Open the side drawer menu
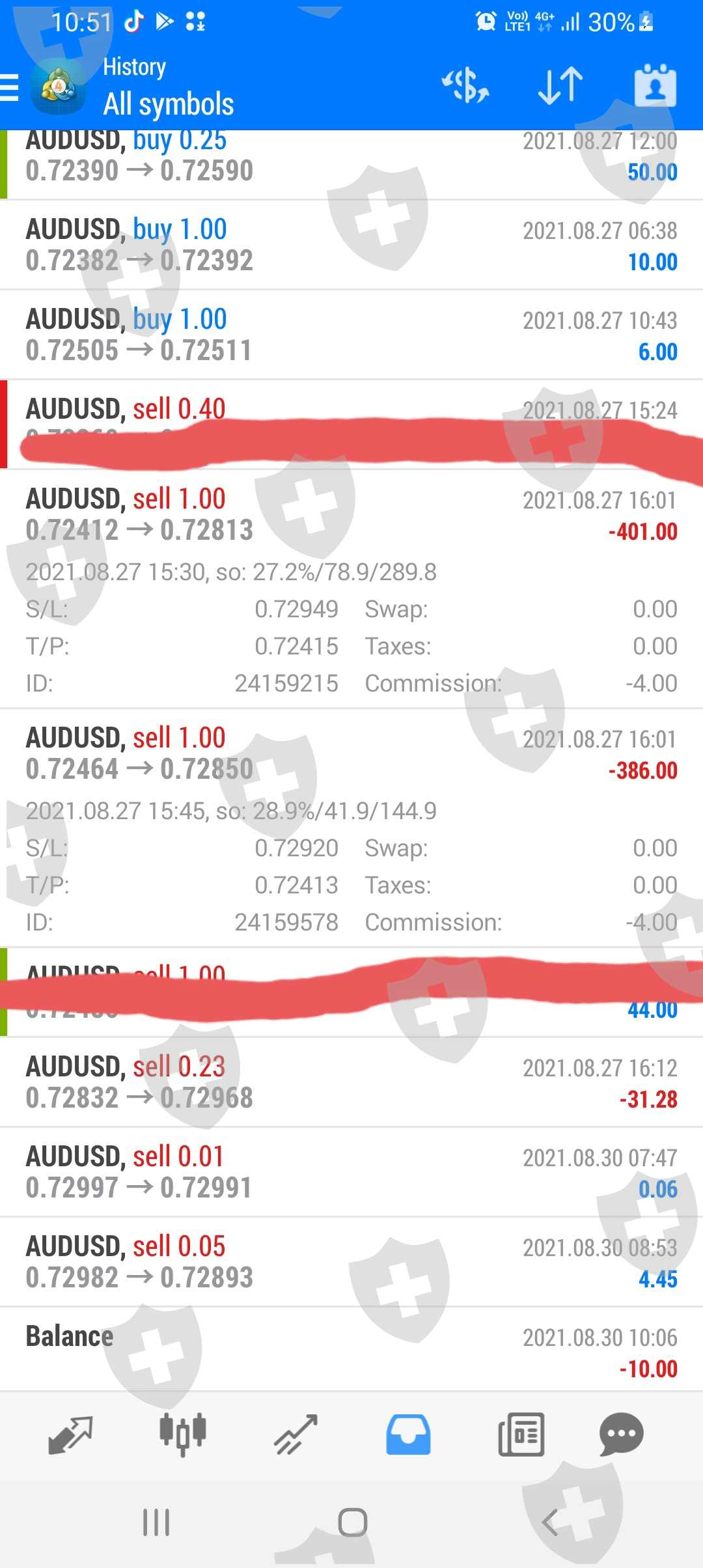Image resolution: width=703 pixels, height=1568 pixels. pos(10,87)
